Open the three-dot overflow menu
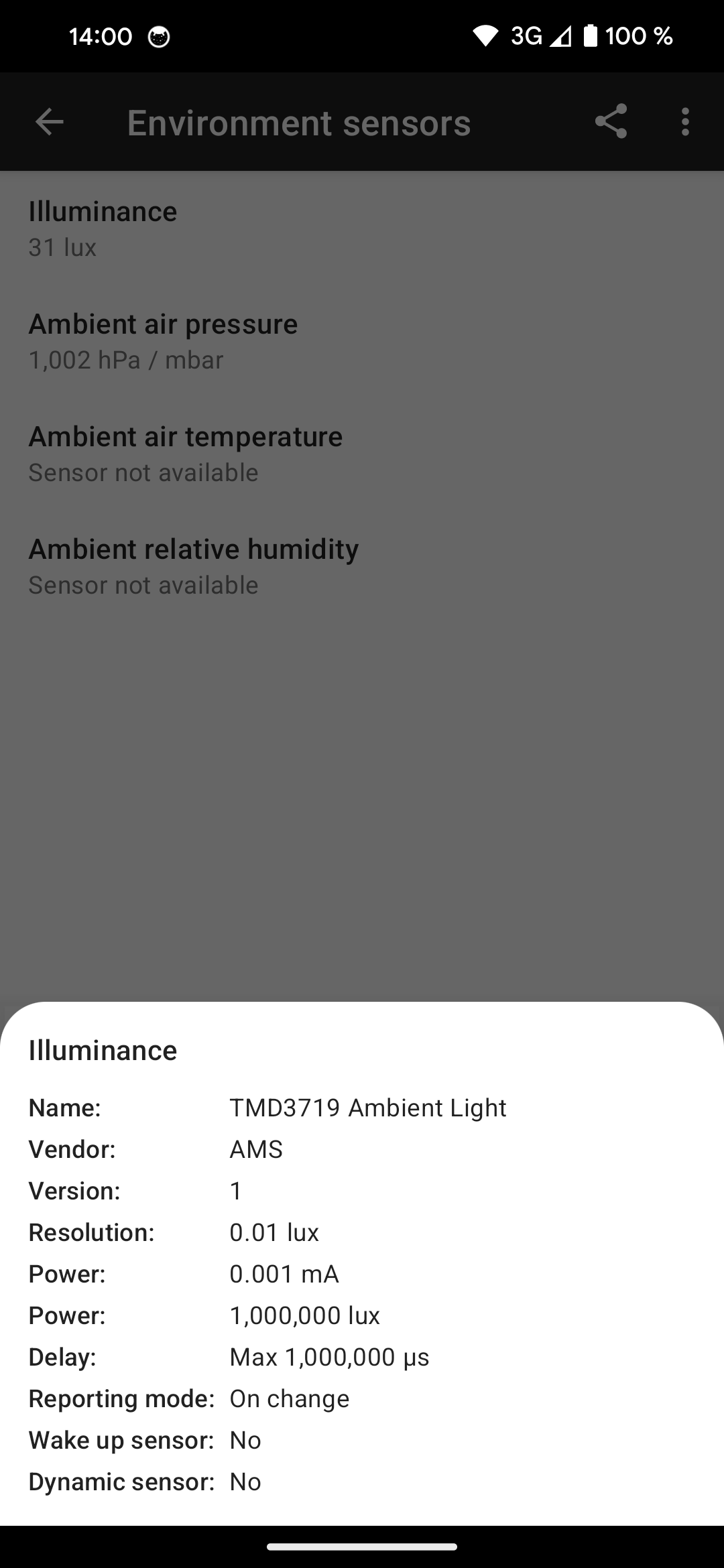This screenshot has height=1568, width=724. [684, 122]
